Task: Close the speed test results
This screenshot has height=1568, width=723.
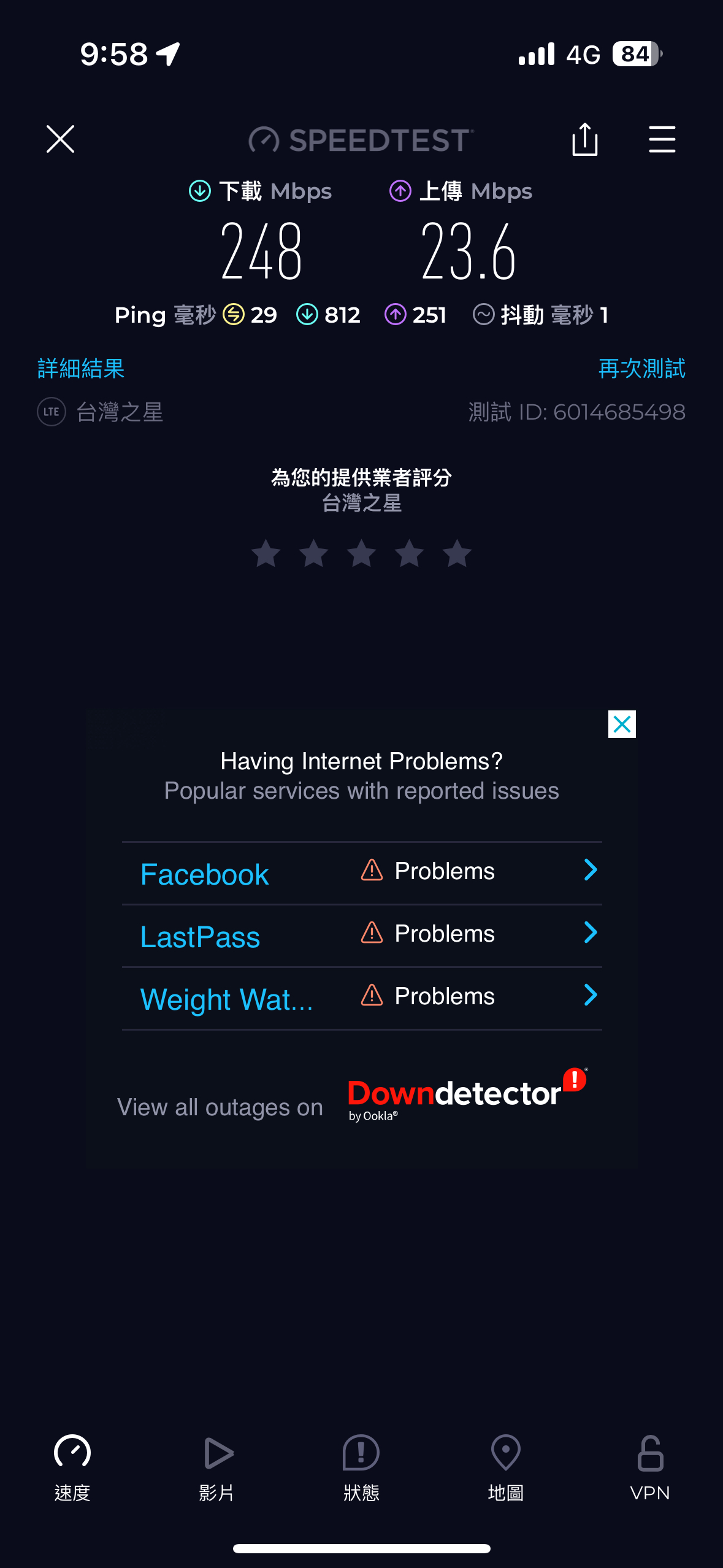Action: click(x=60, y=139)
